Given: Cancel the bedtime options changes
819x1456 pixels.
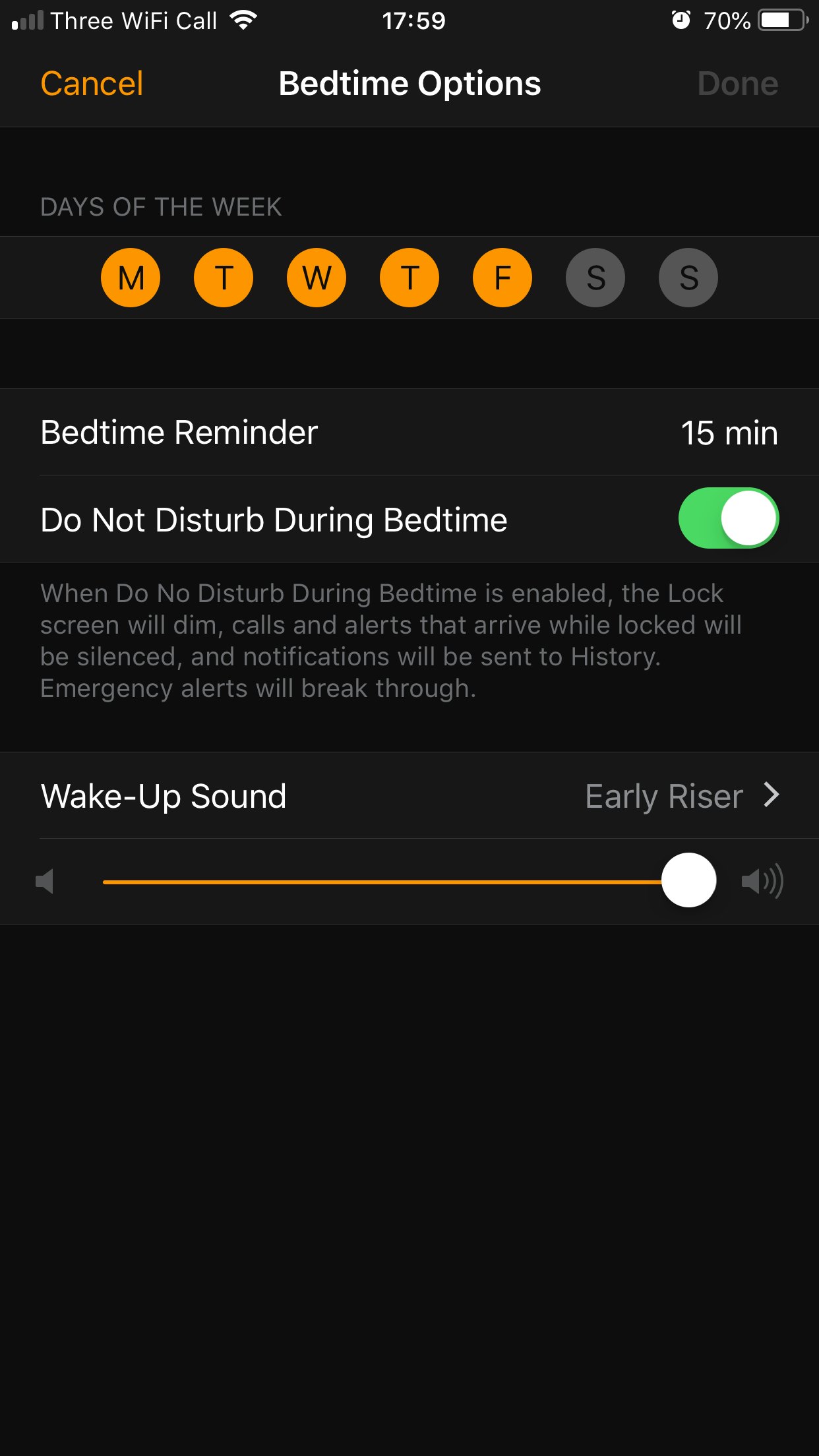Looking at the screenshot, I should click(x=92, y=83).
